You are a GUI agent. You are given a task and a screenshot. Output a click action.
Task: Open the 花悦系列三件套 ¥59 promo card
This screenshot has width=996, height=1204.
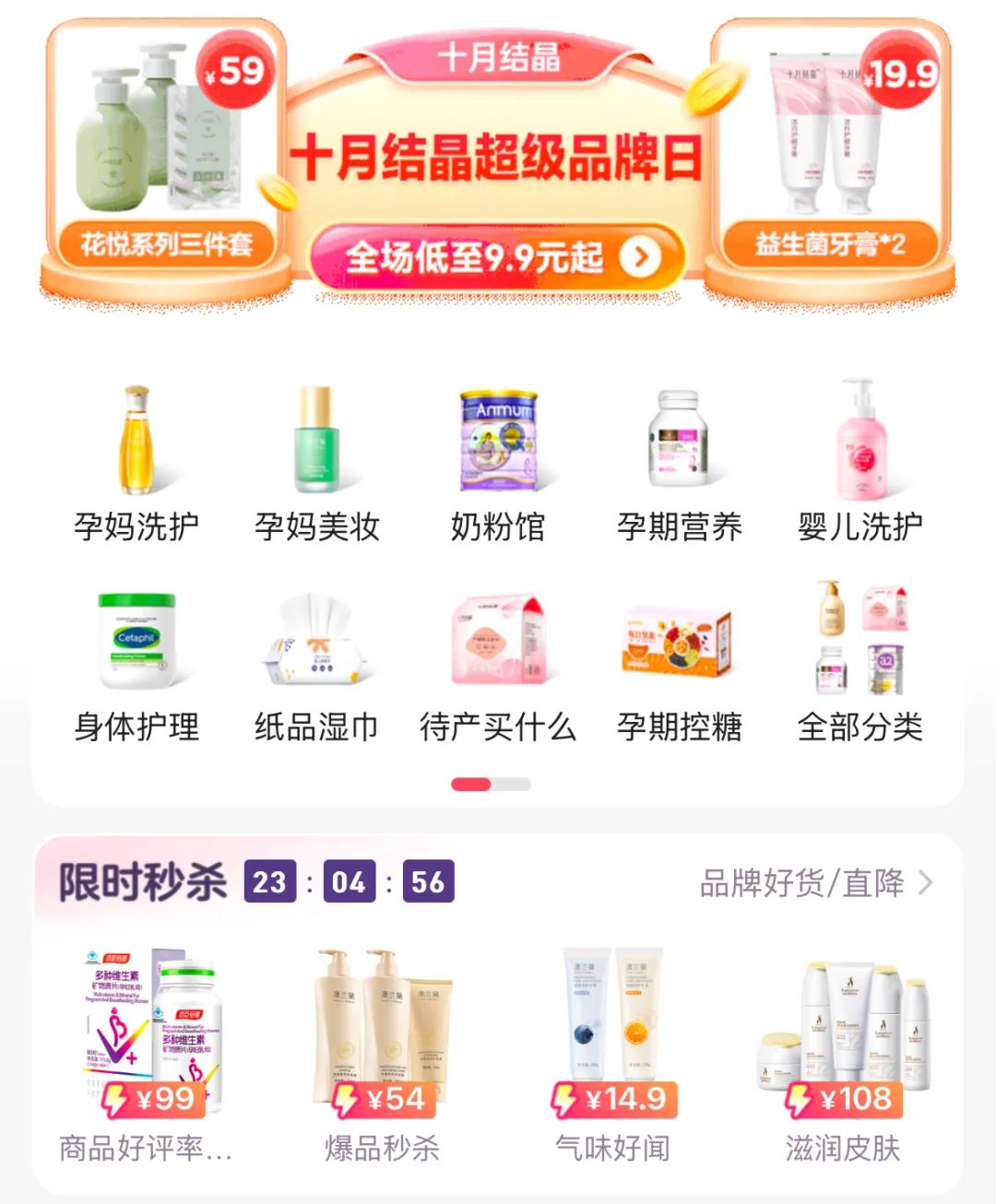pos(164,148)
